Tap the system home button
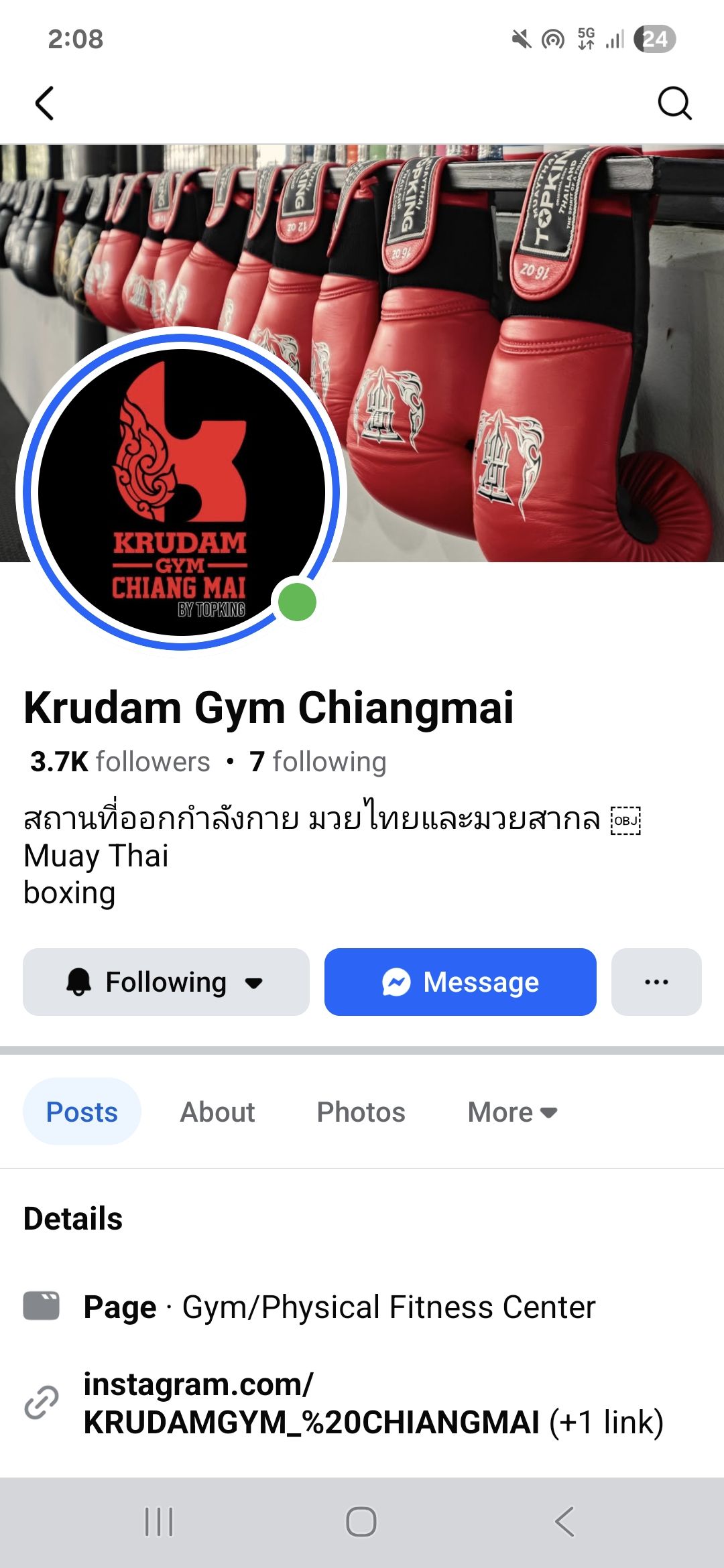Screen dimensions: 724x1568 pyautogui.click(x=361, y=1522)
